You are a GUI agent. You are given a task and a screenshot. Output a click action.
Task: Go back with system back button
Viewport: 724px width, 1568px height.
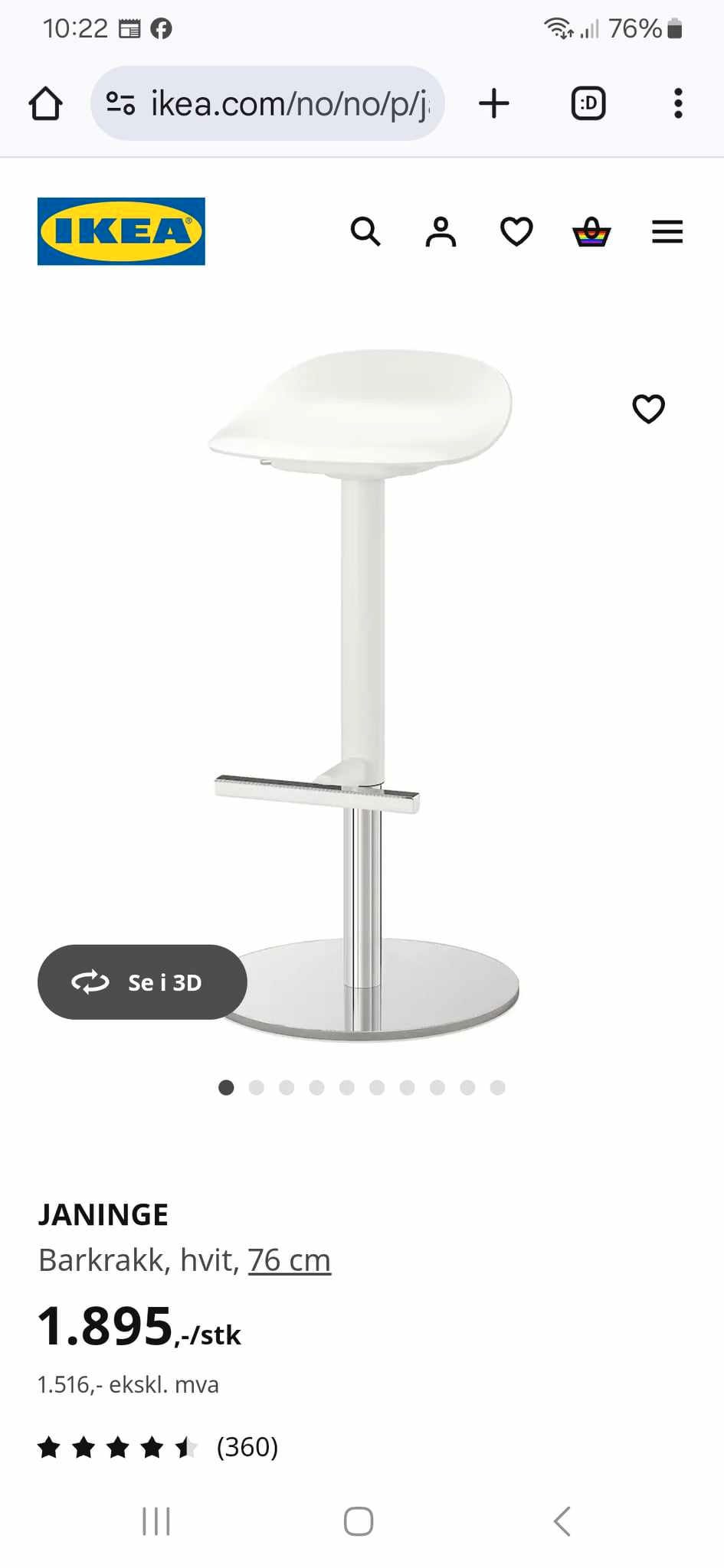(x=562, y=1521)
